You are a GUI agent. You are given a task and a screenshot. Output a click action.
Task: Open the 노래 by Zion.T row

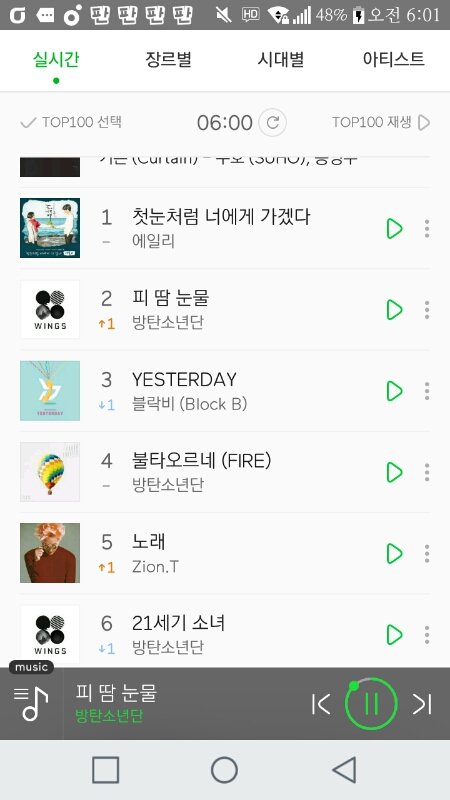click(x=225, y=553)
